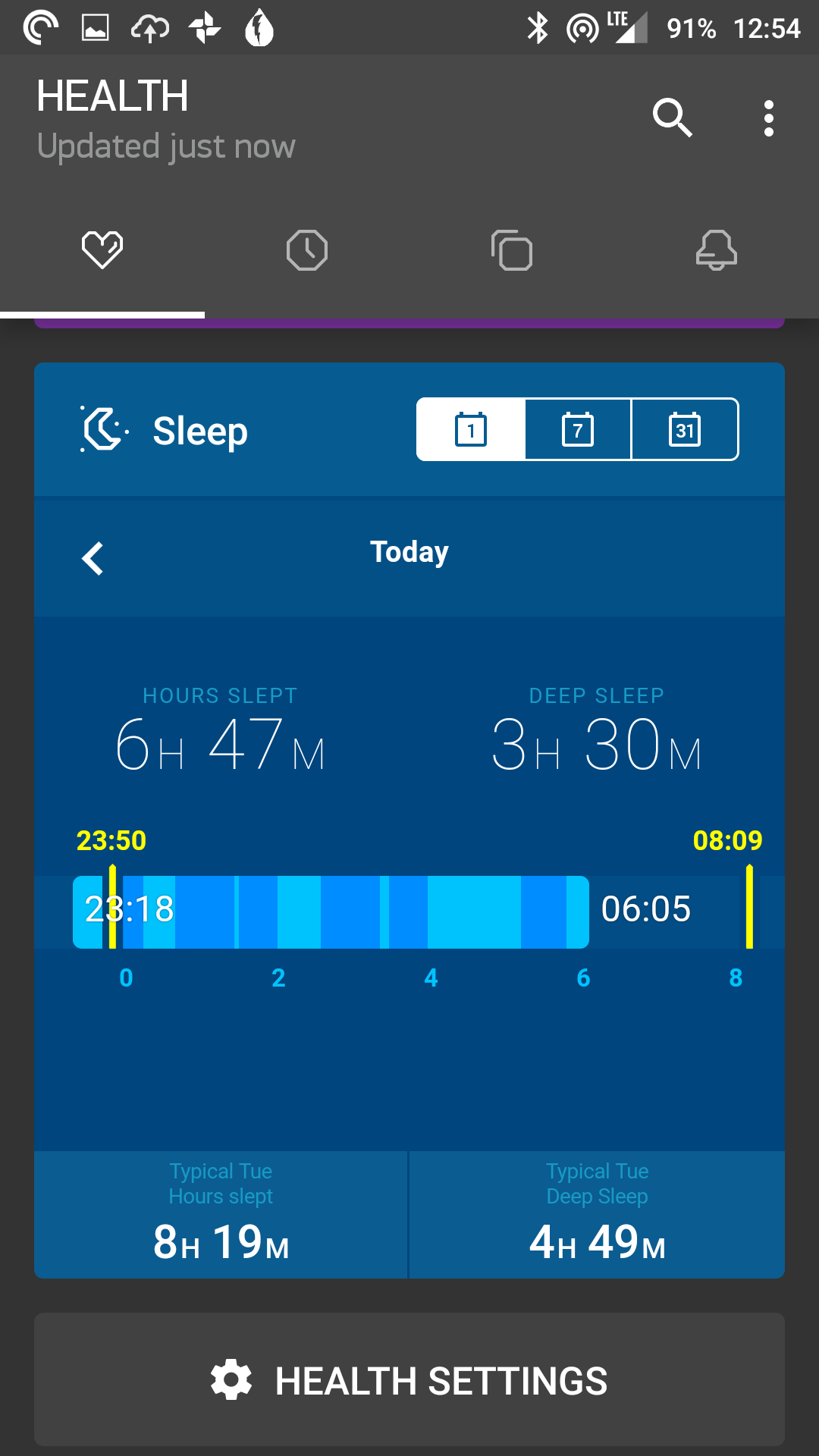Open the notifications bell tab
Image resolution: width=819 pixels, height=1456 pixels.
point(717,249)
